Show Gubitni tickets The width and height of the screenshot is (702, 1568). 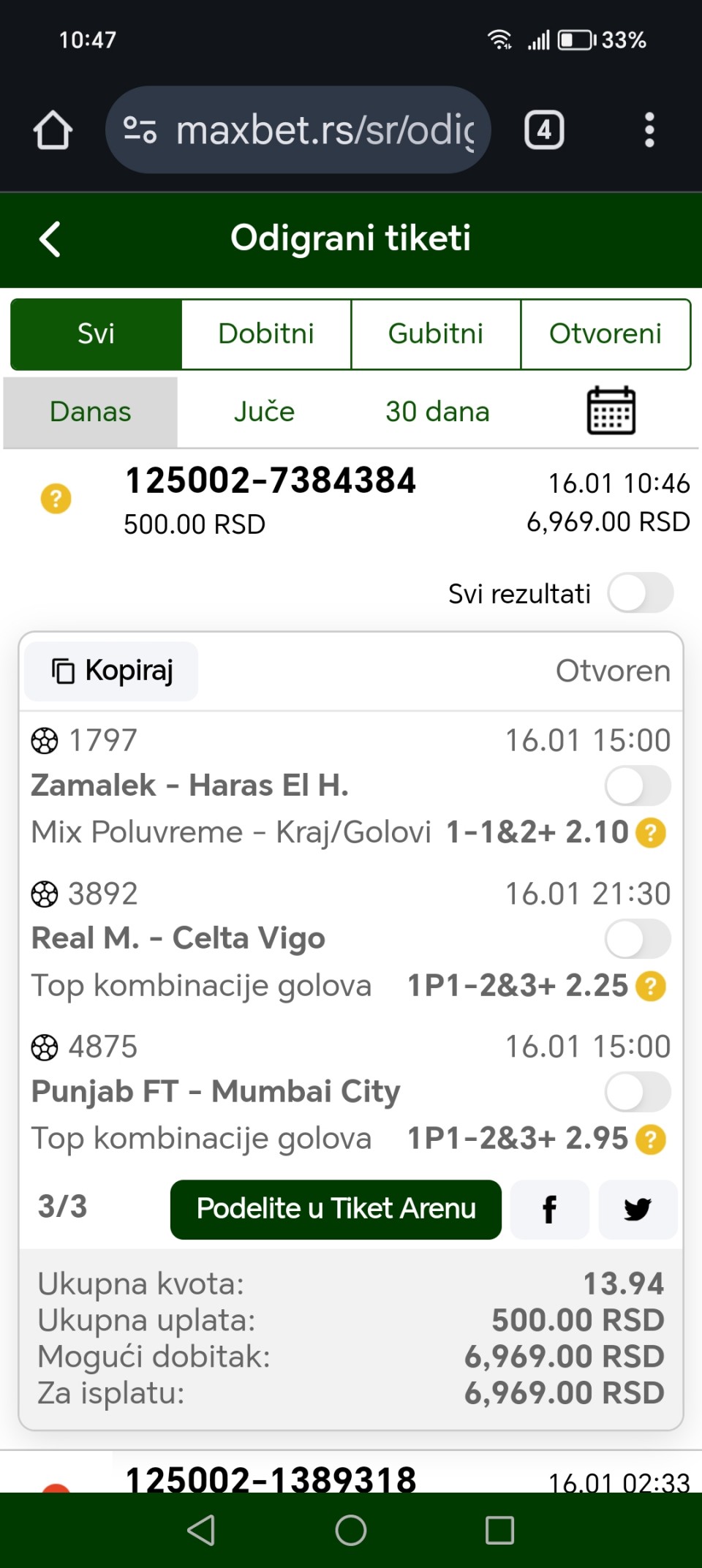(x=436, y=334)
